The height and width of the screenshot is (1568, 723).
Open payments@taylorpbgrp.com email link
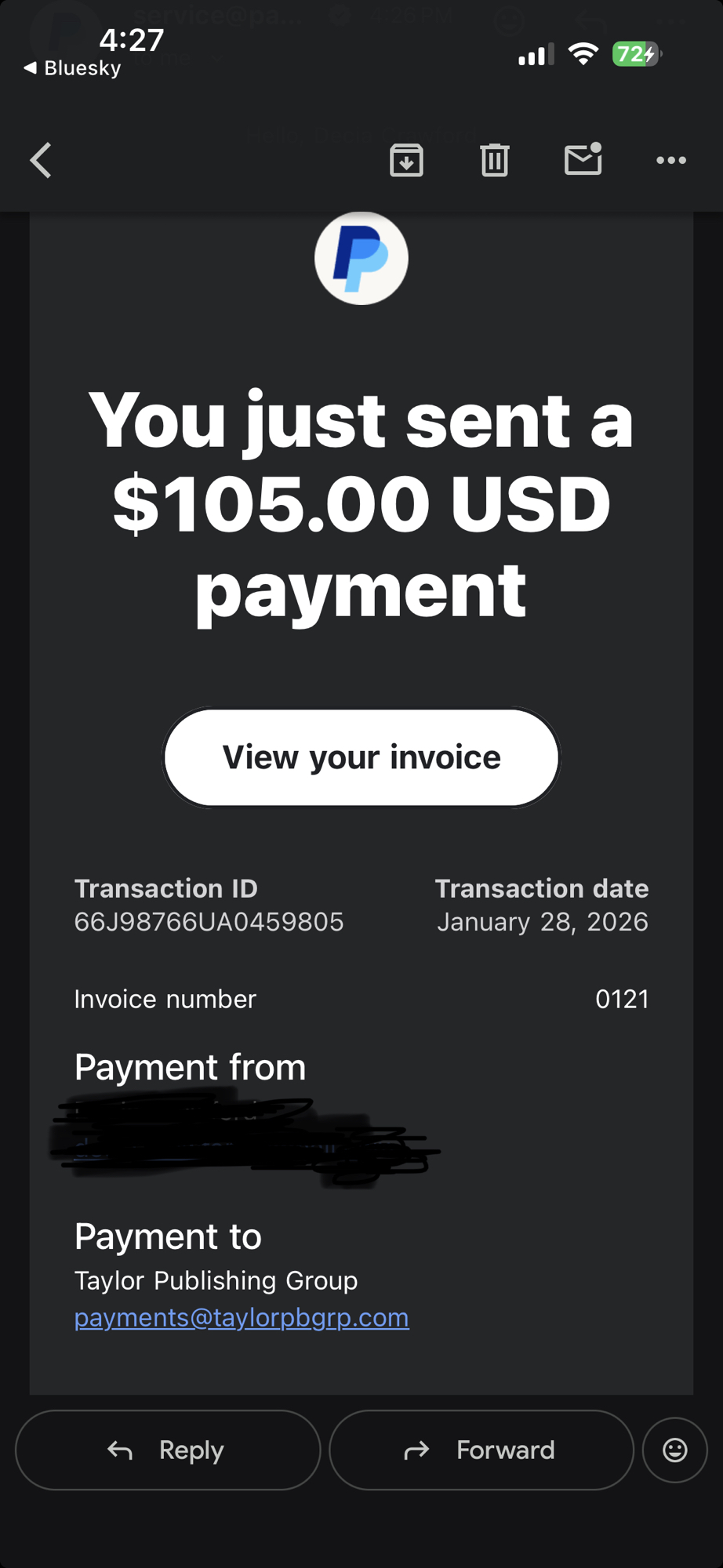click(242, 1318)
